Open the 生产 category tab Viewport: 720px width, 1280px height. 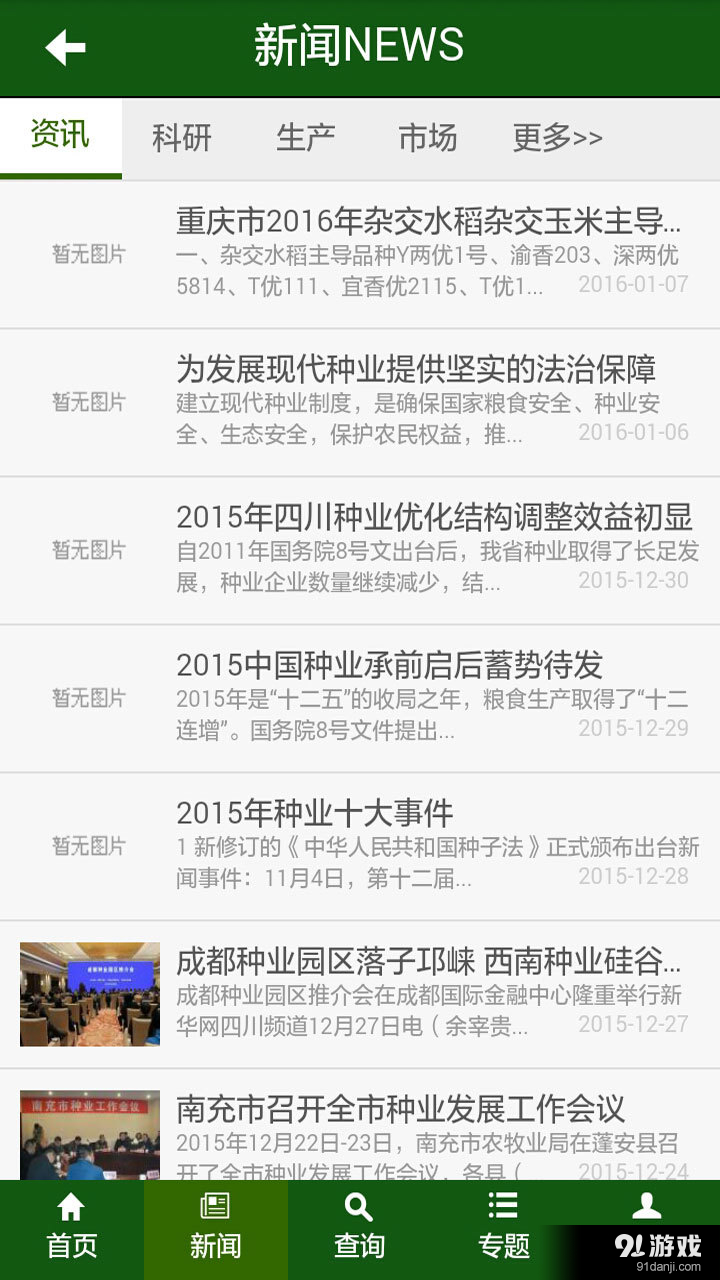point(306,138)
